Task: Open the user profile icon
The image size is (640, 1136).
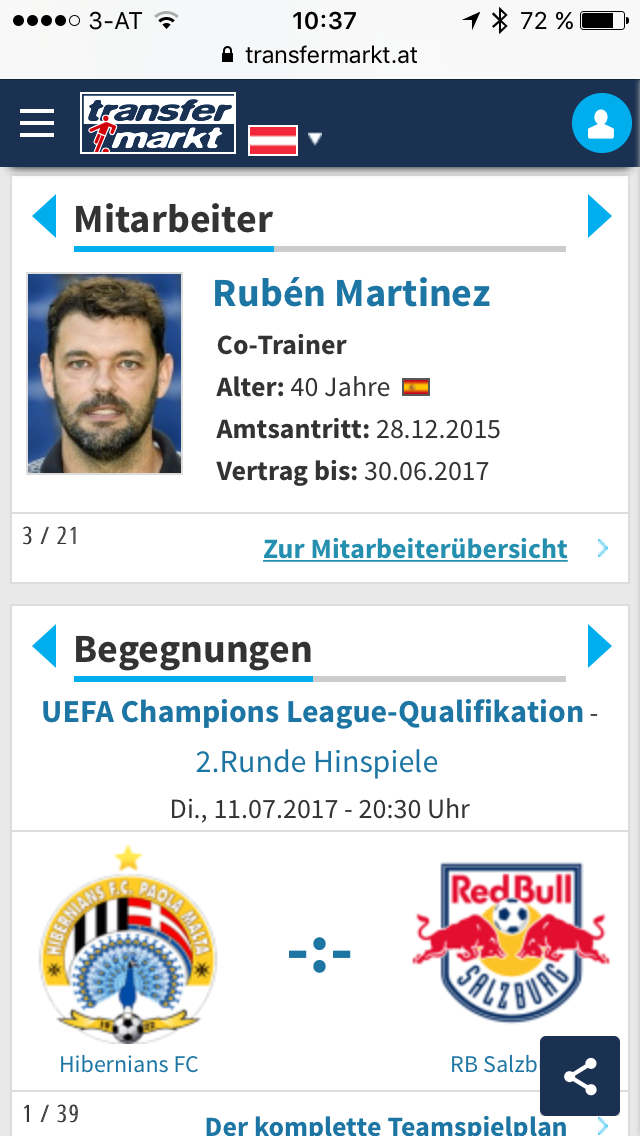Action: [602, 123]
